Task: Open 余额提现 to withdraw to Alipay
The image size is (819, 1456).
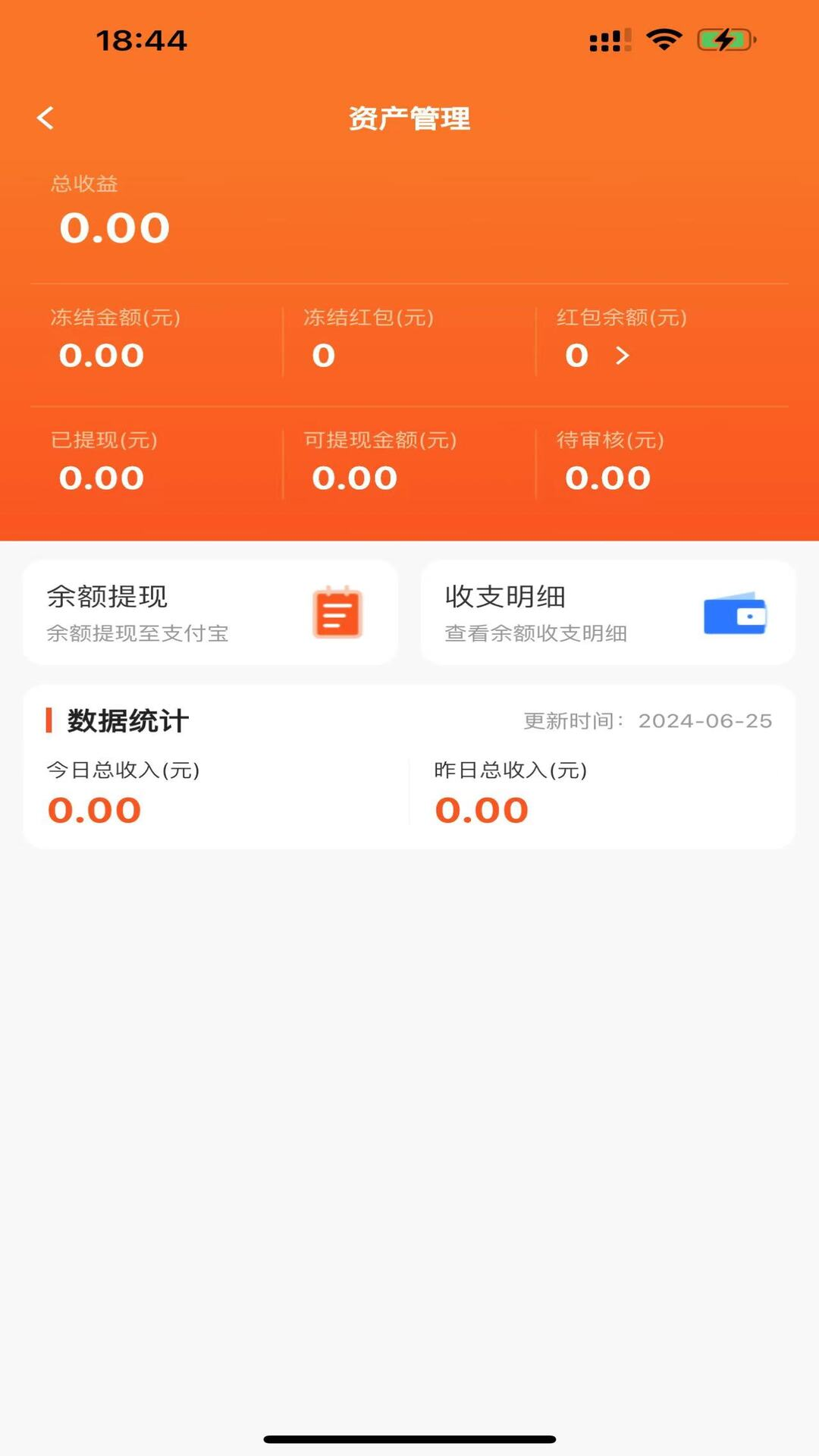Action: pos(211,613)
